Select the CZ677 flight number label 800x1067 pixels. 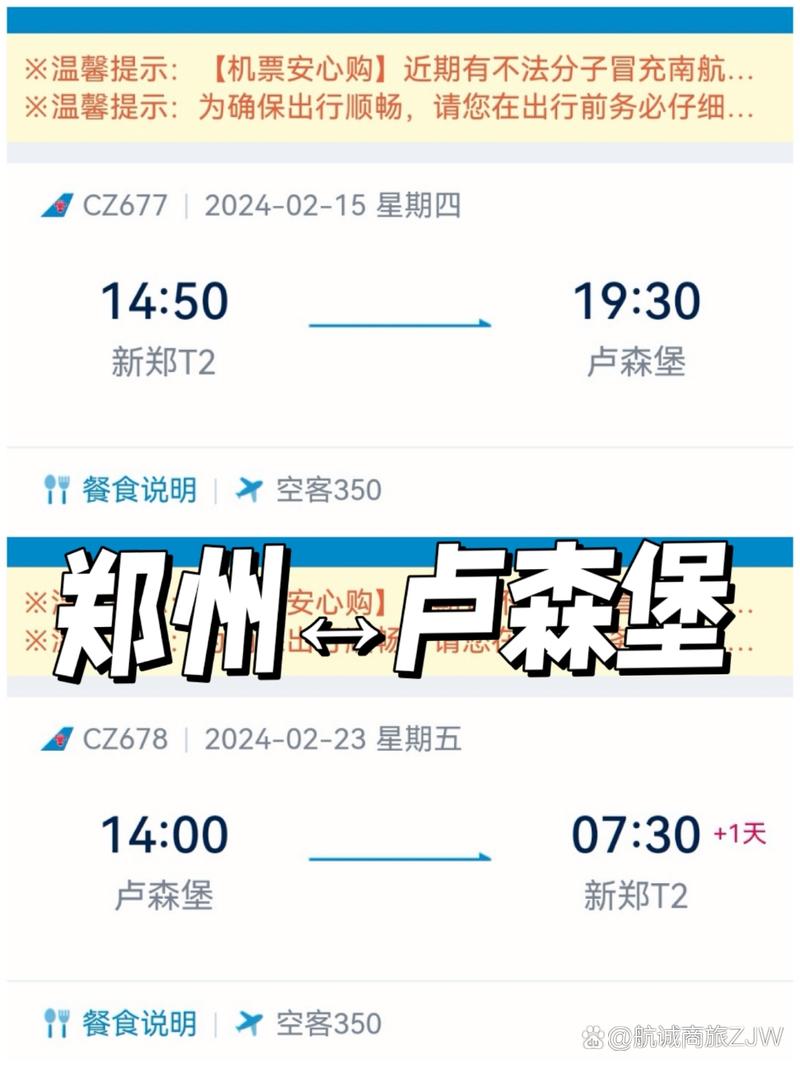(x=118, y=204)
